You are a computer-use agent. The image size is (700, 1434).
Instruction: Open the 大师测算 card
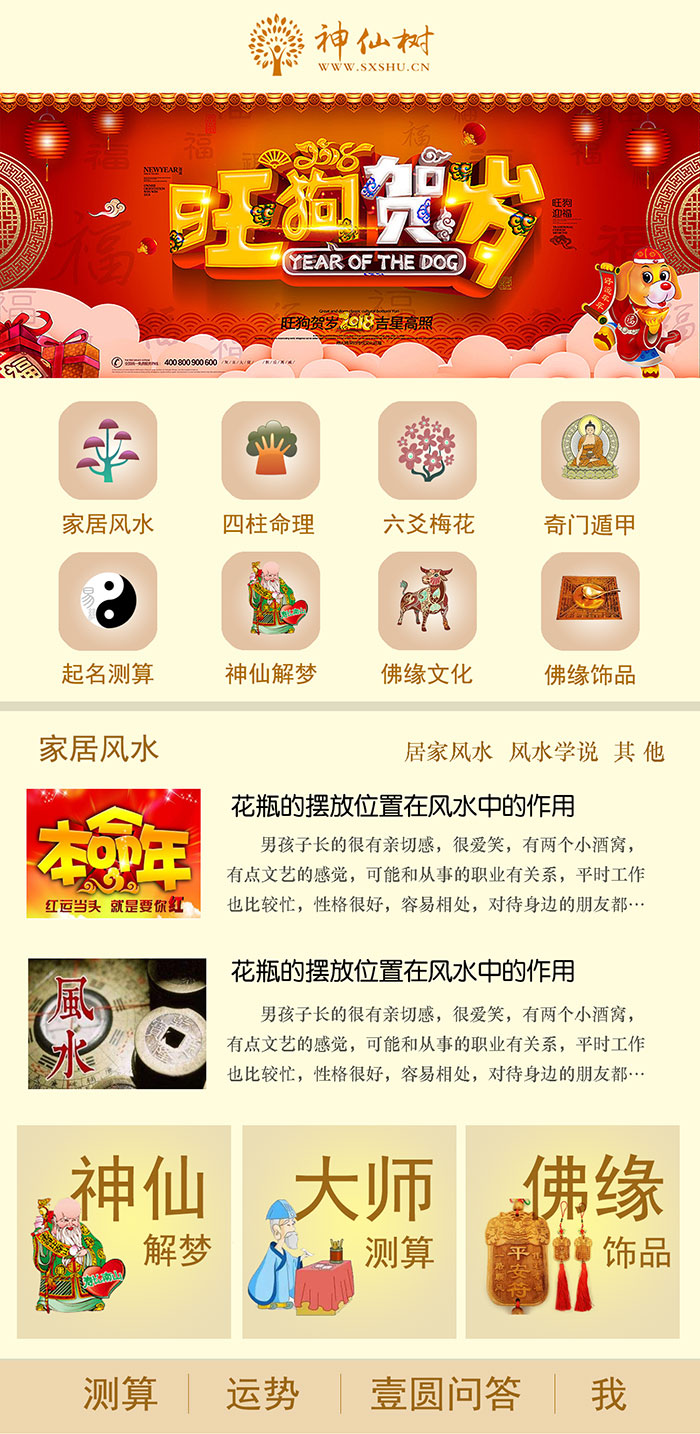tap(349, 1232)
